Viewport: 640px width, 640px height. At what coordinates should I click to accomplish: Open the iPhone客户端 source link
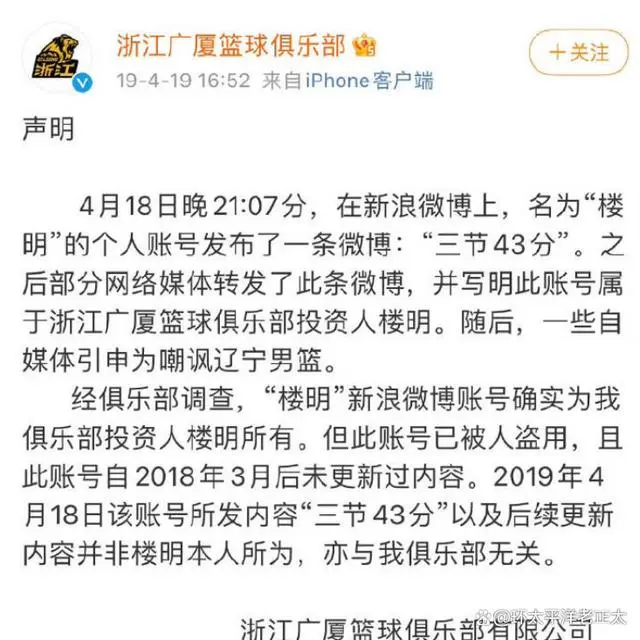pos(369,80)
